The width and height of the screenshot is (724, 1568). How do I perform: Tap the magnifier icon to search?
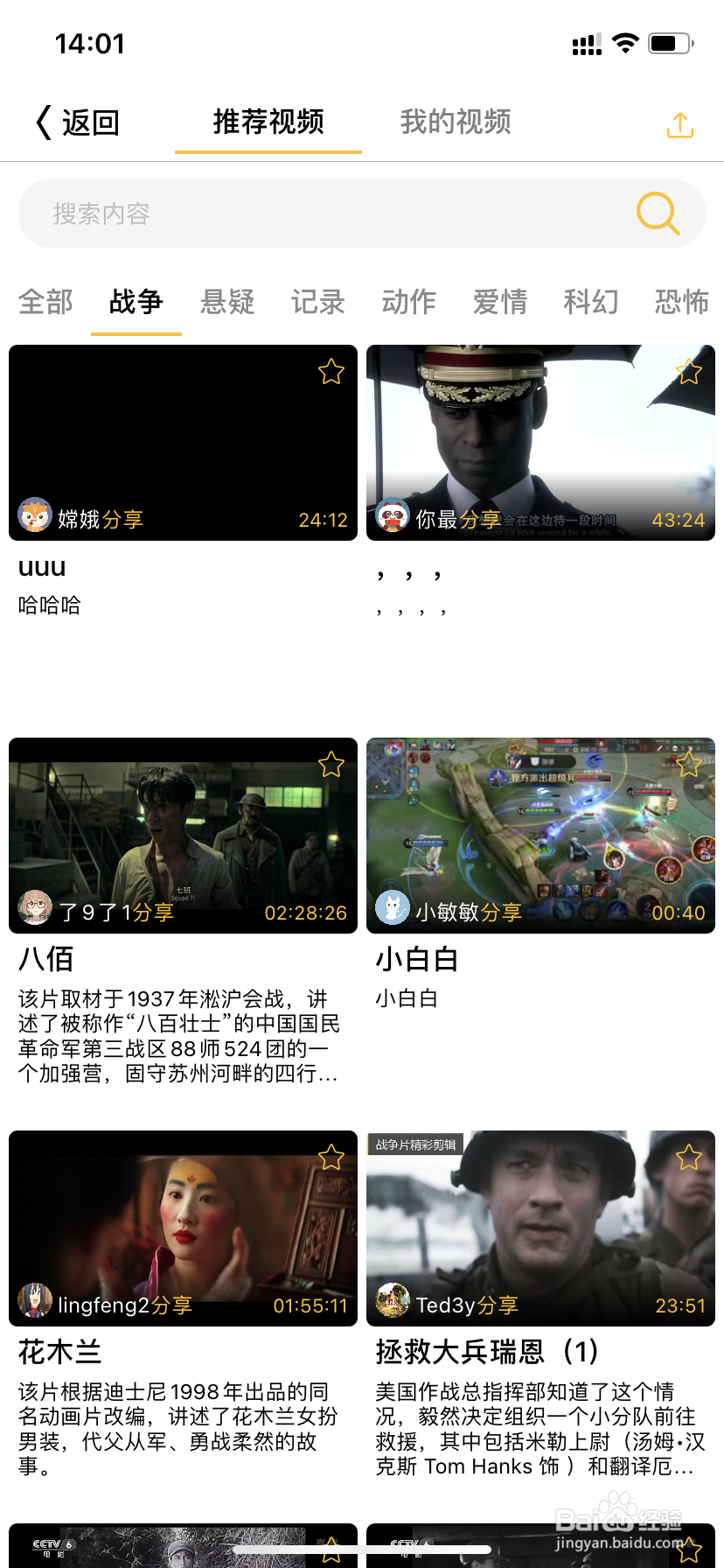coord(657,213)
